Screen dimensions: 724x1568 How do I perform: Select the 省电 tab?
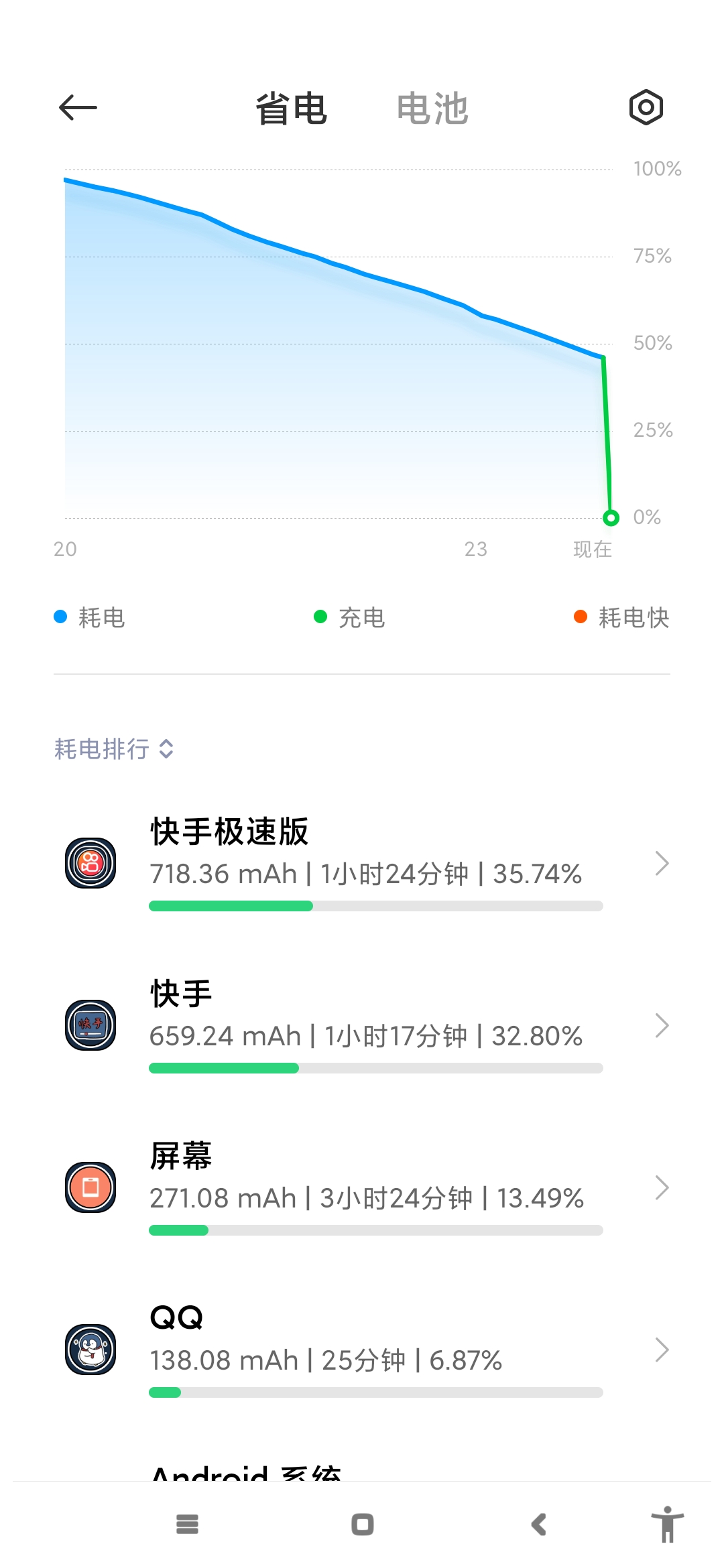[x=291, y=109]
